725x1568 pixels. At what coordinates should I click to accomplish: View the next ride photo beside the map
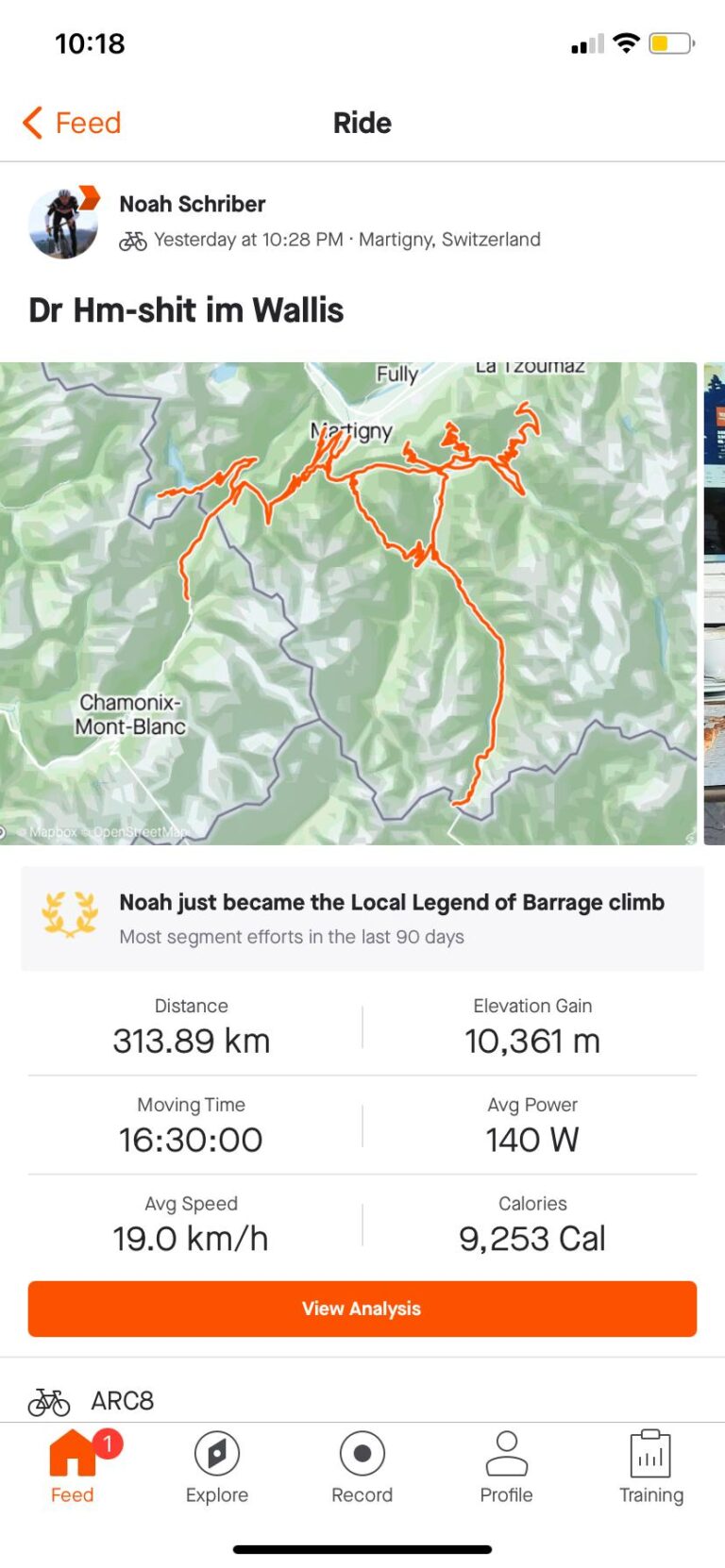[714, 604]
